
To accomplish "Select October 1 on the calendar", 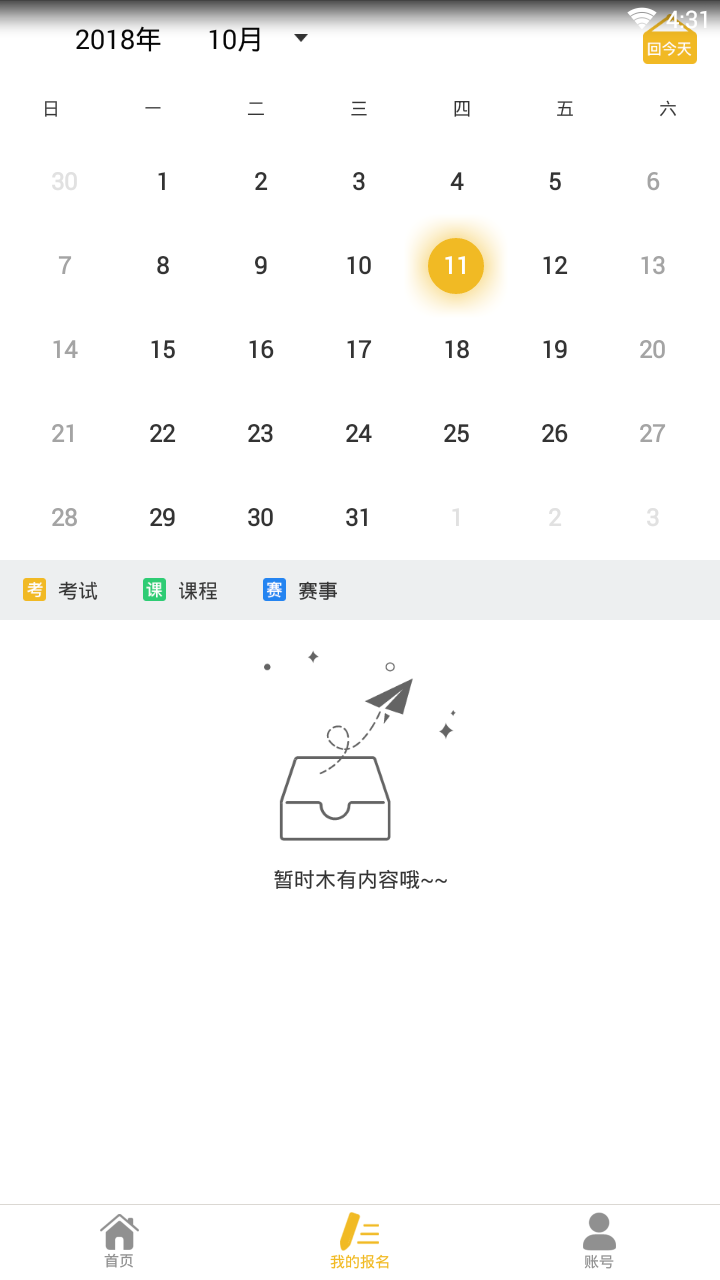I will pyautogui.click(x=162, y=182).
